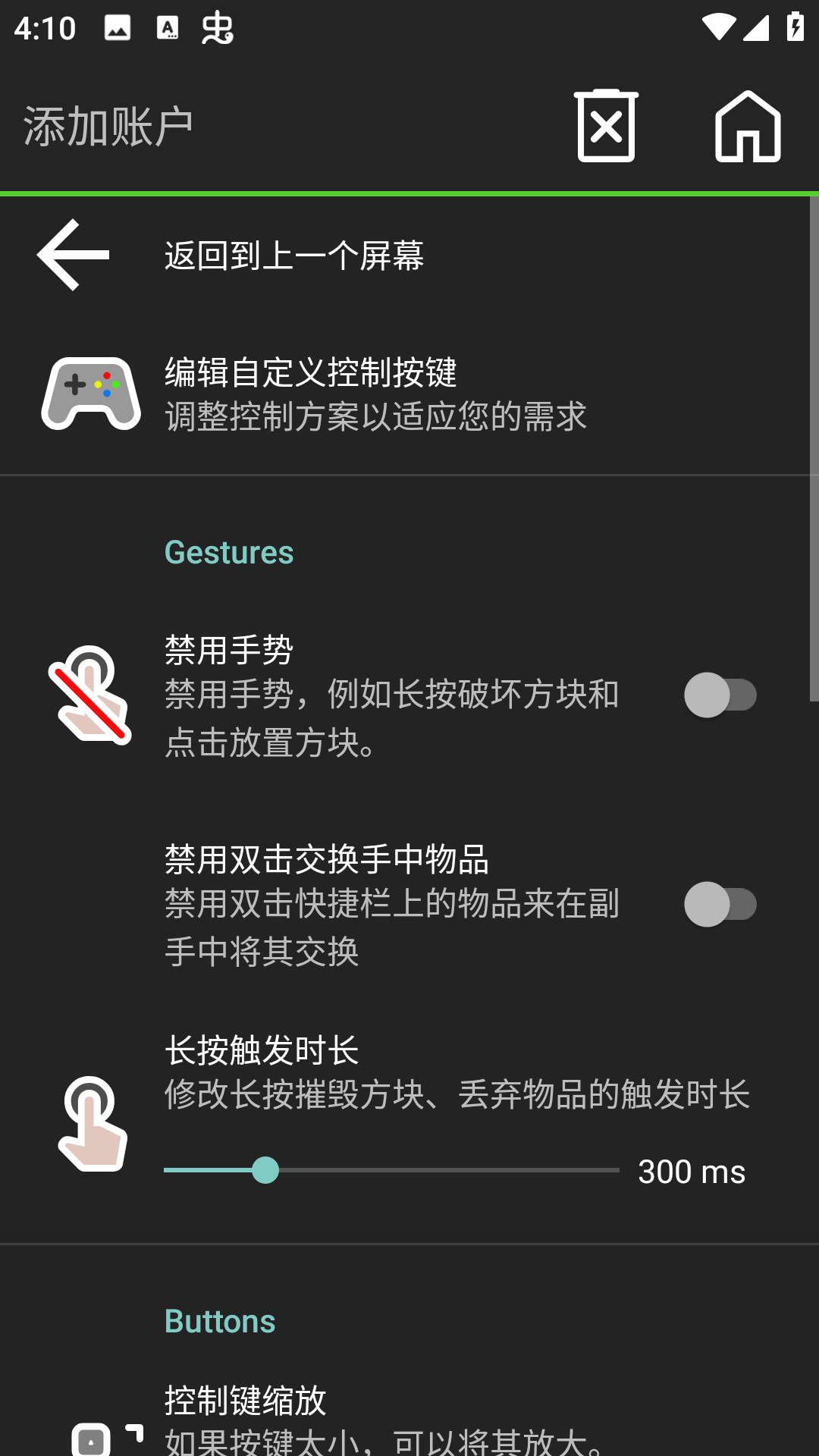Enable the 禁用双击交换手中物品 toggle
This screenshot has width=819, height=1456.
[722, 904]
